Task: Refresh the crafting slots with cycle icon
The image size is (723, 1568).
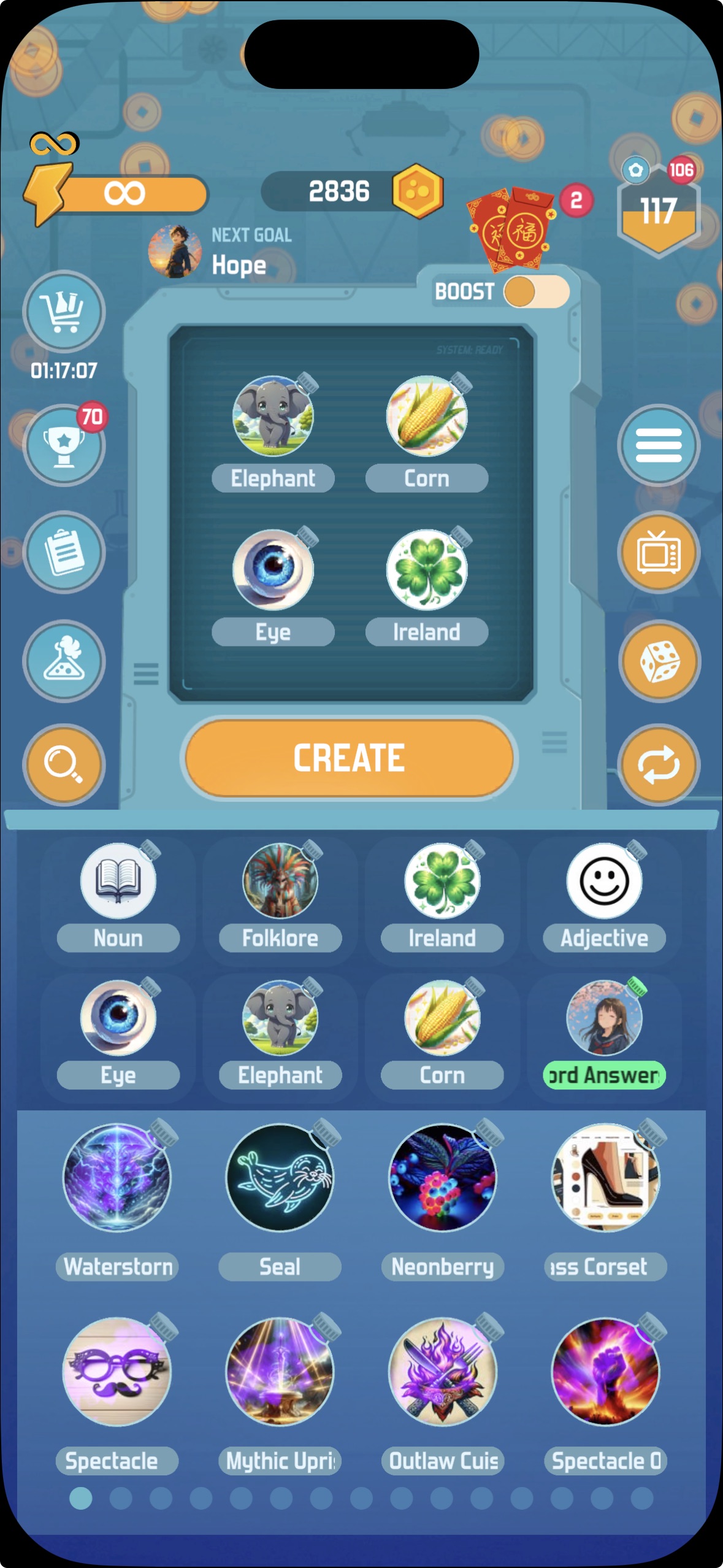Action: pyautogui.click(x=659, y=766)
